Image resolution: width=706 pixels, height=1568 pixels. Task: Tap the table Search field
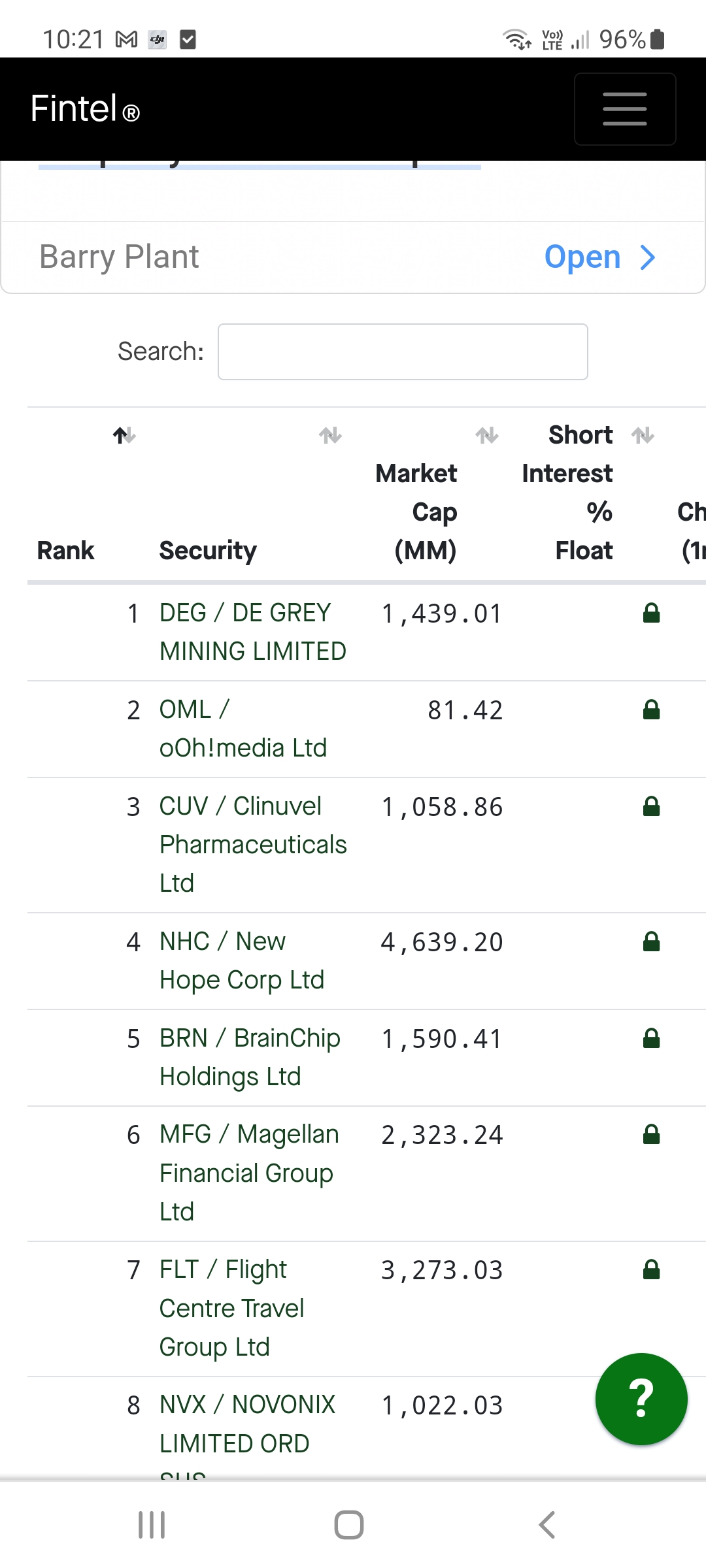tap(403, 351)
